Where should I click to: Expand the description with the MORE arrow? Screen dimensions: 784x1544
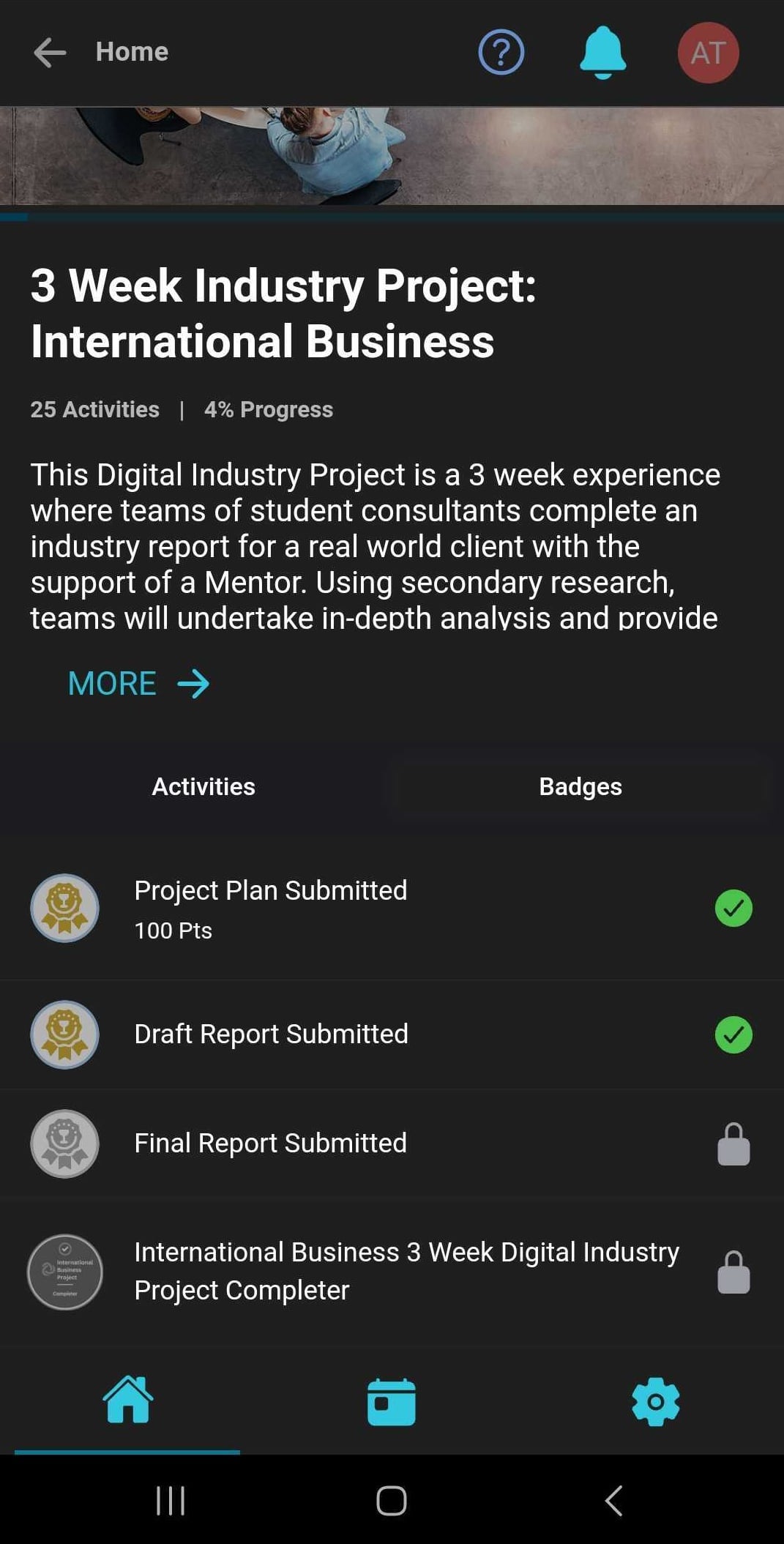[138, 683]
